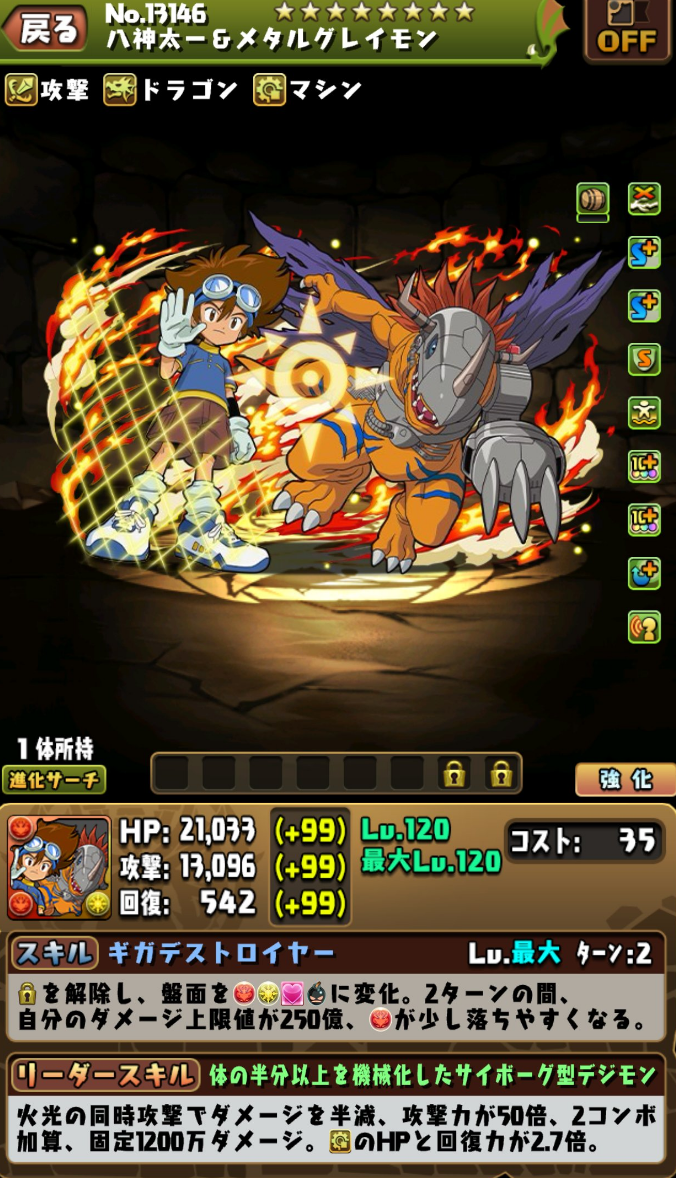The width and height of the screenshot is (676, 1178).
Task: Open the 進化サーチ evolution search
Action: 54,779
